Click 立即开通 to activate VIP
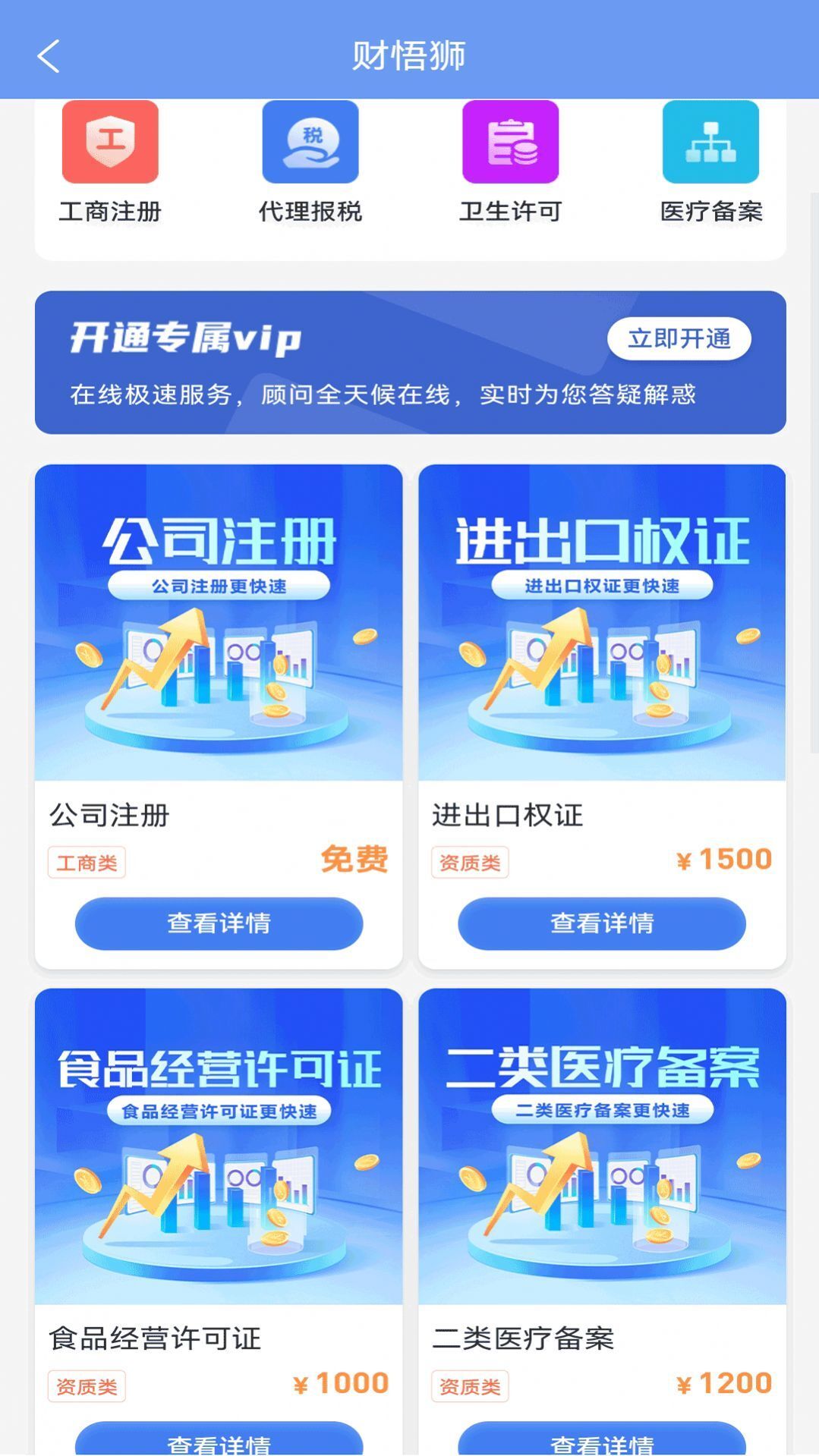This screenshot has width=819, height=1456. click(679, 339)
